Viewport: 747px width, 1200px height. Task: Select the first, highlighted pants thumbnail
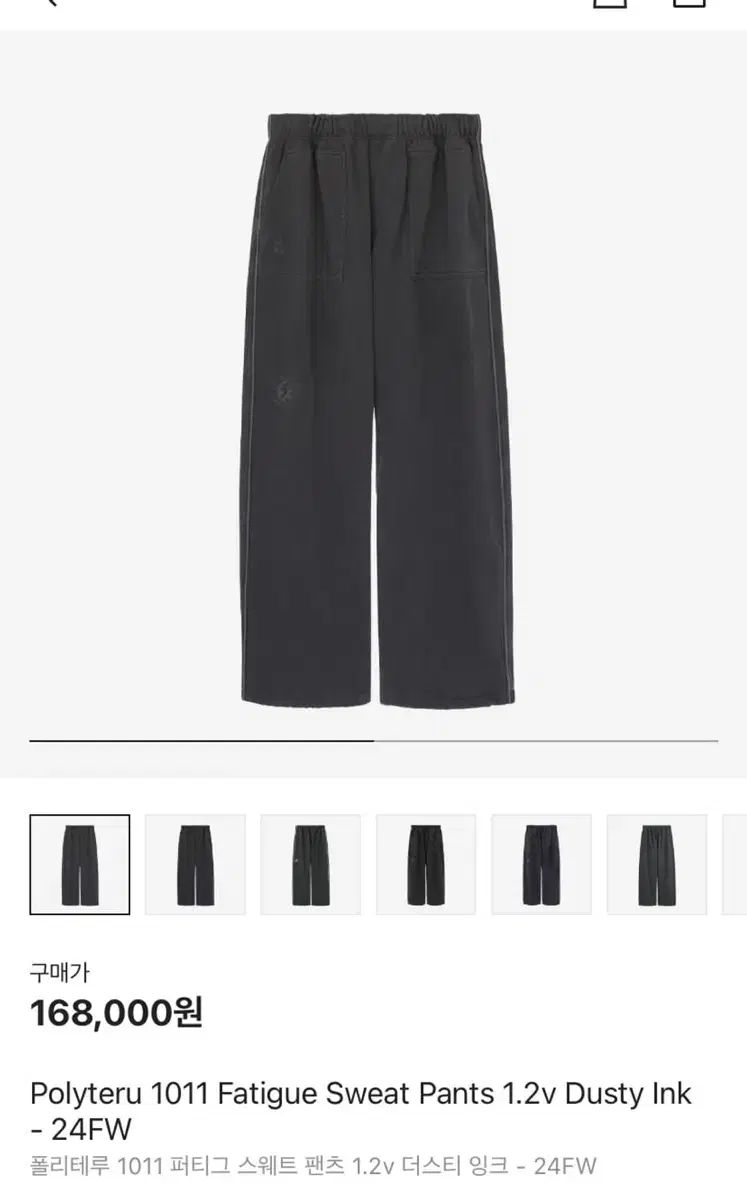pyautogui.click(x=80, y=865)
